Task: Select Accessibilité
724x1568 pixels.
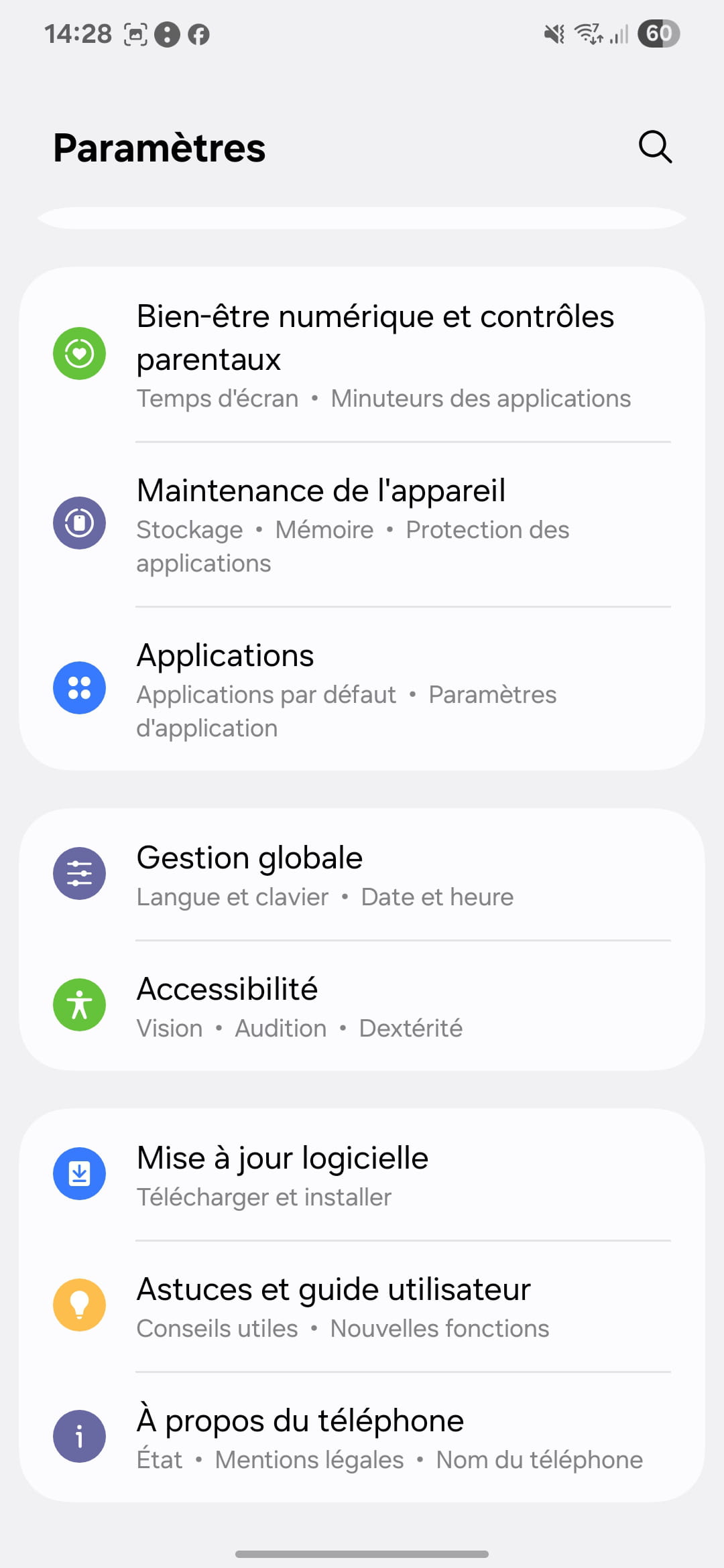Action: coord(362,1006)
